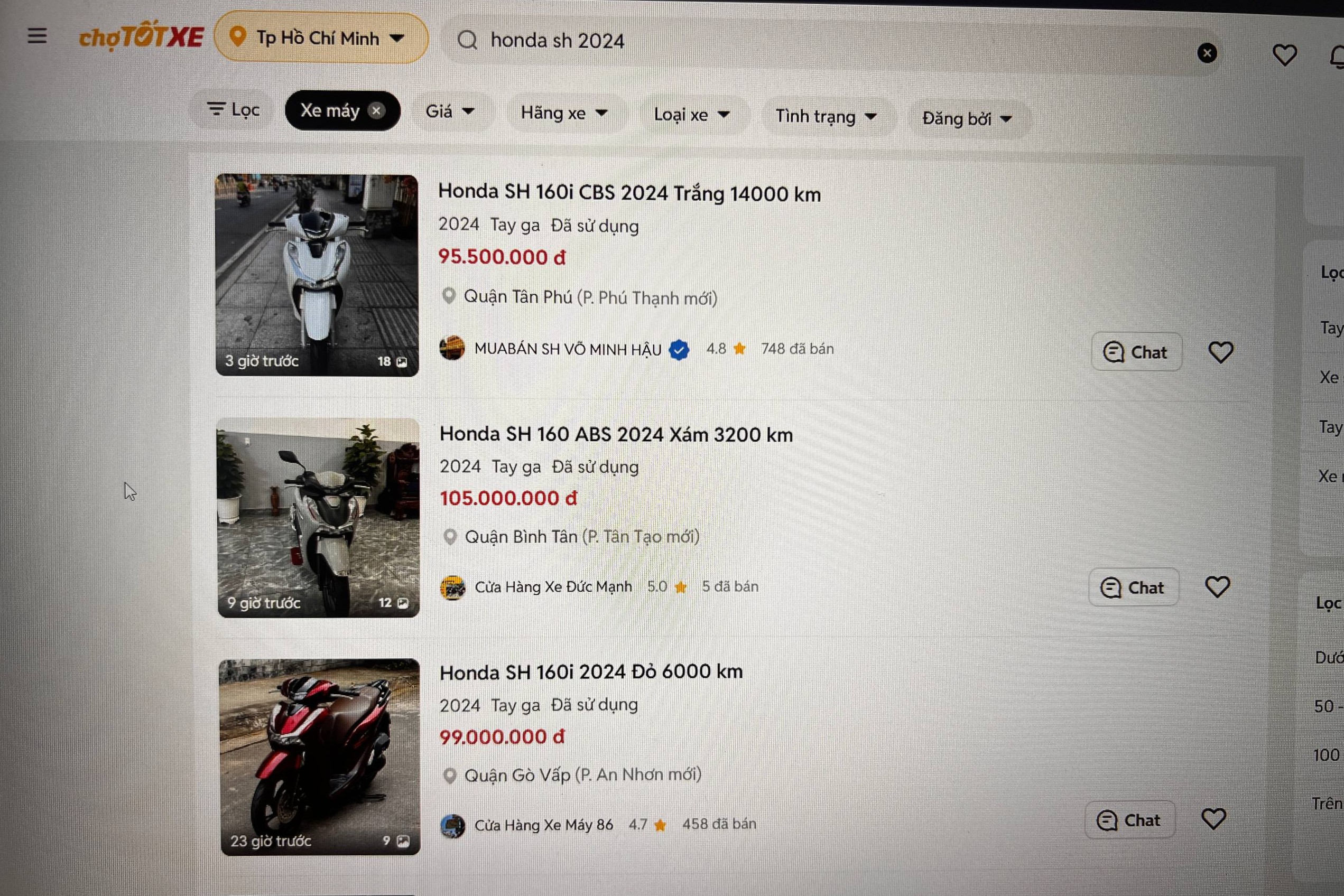Remove the Xe máy filter chip
Screen dimensions: 1344x896
[x=376, y=111]
